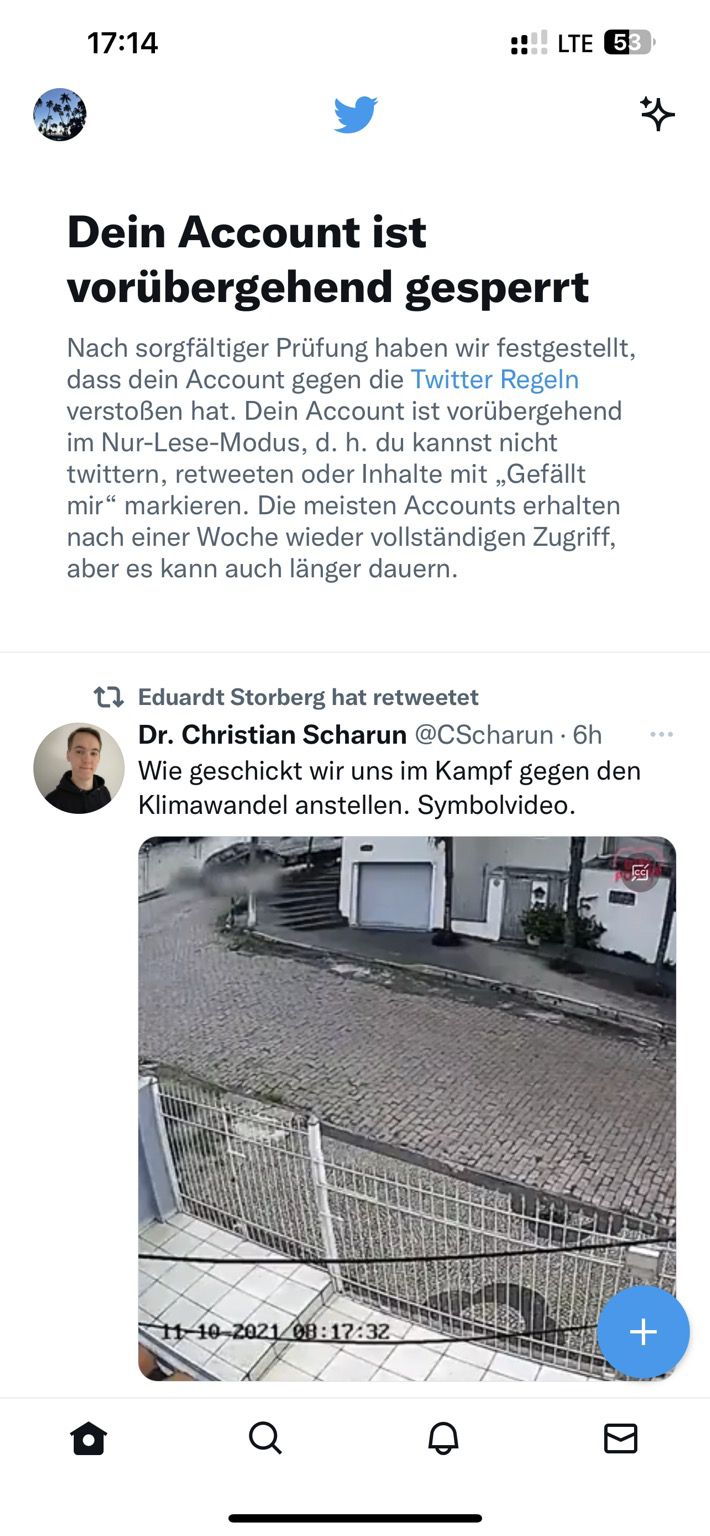Switch to the Search tab
This screenshot has width=710, height=1536.
[x=265, y=1438]
